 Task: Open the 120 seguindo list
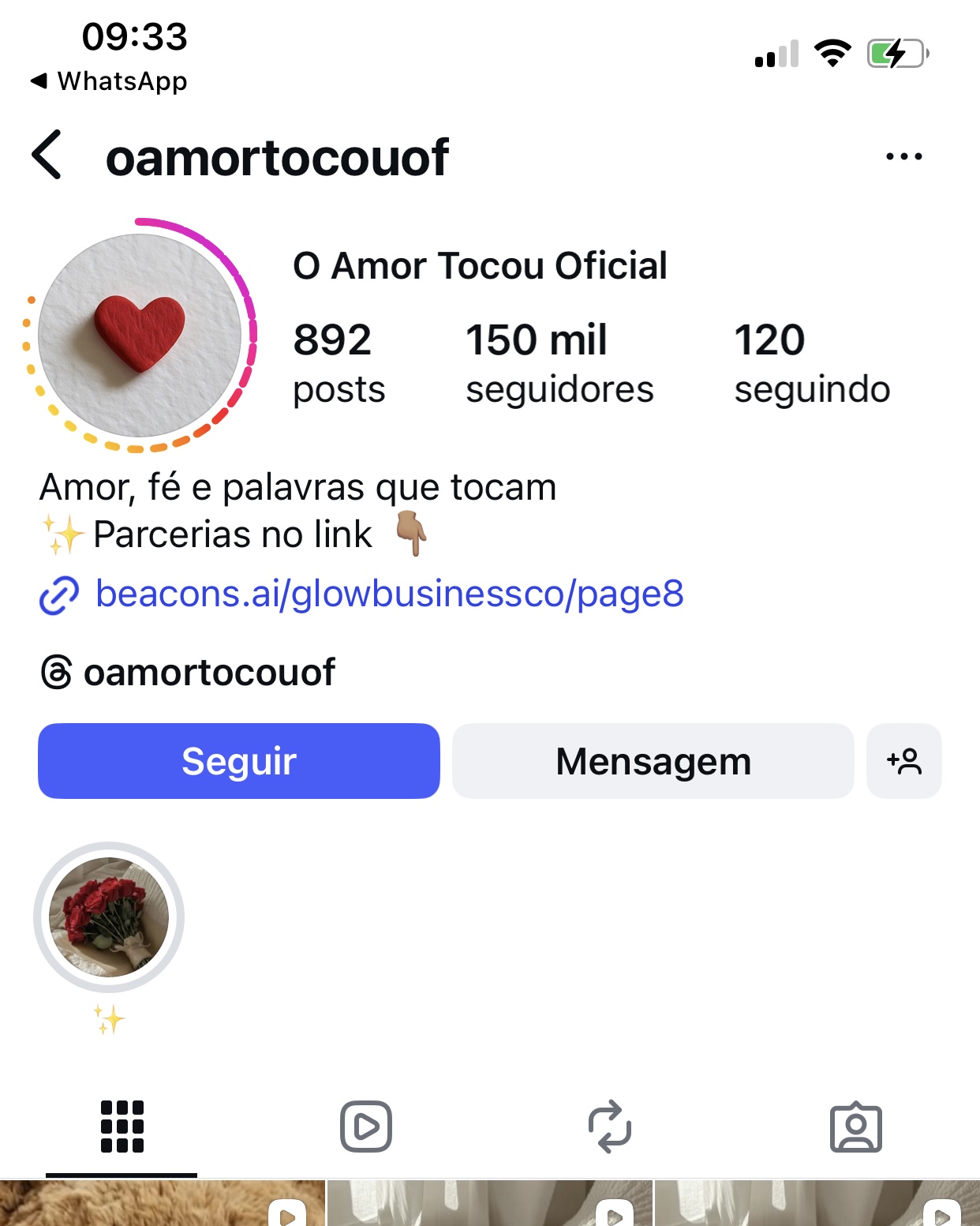(x=811, y=359)
